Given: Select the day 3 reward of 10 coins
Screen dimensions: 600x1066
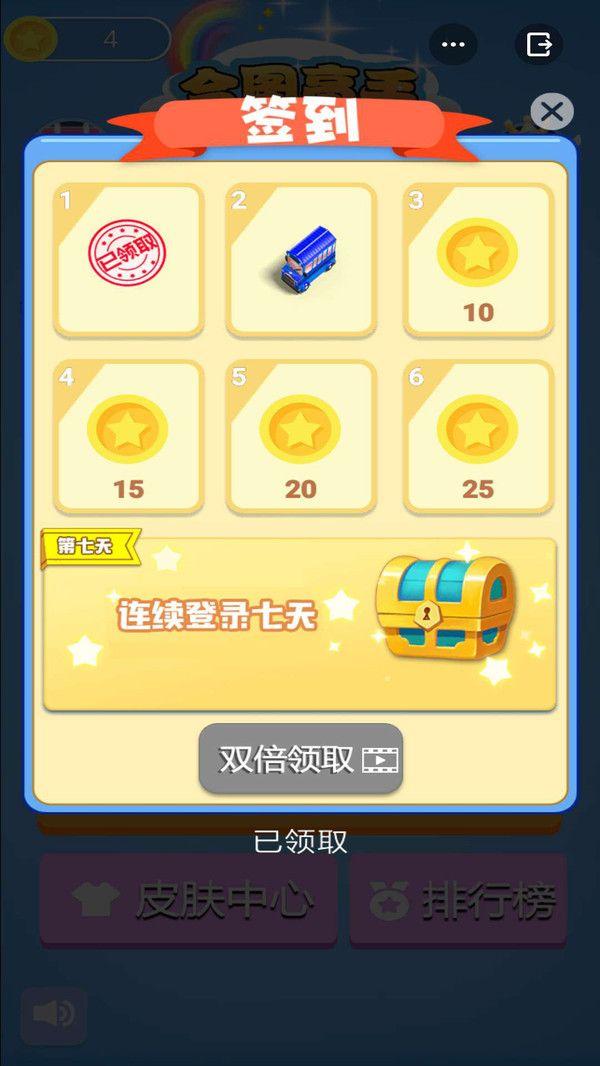Looking at the screenshot, I should 478,260.
